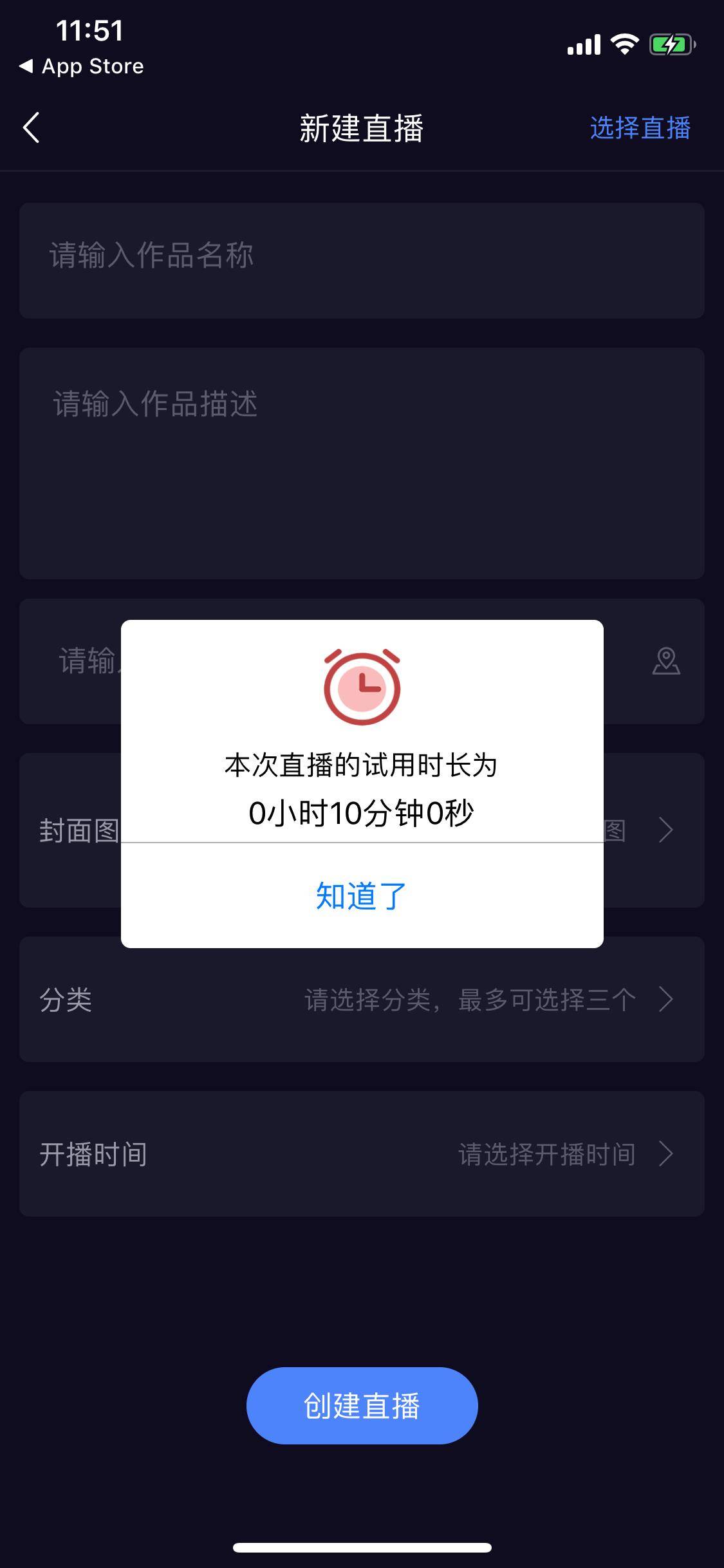Return to the App Store
724x1568 pixels.
tap(82, 65)
